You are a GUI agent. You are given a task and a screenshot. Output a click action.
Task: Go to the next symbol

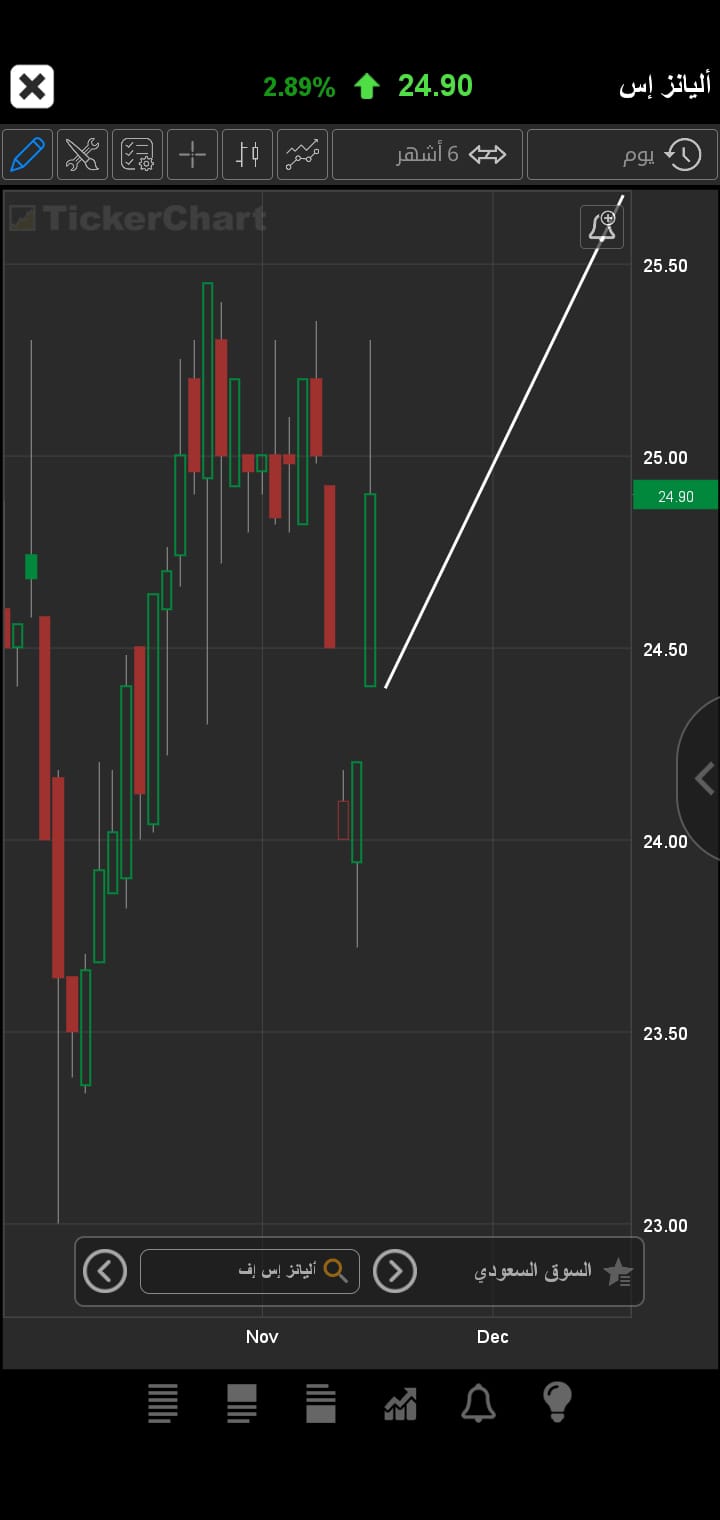point(395,1271)
